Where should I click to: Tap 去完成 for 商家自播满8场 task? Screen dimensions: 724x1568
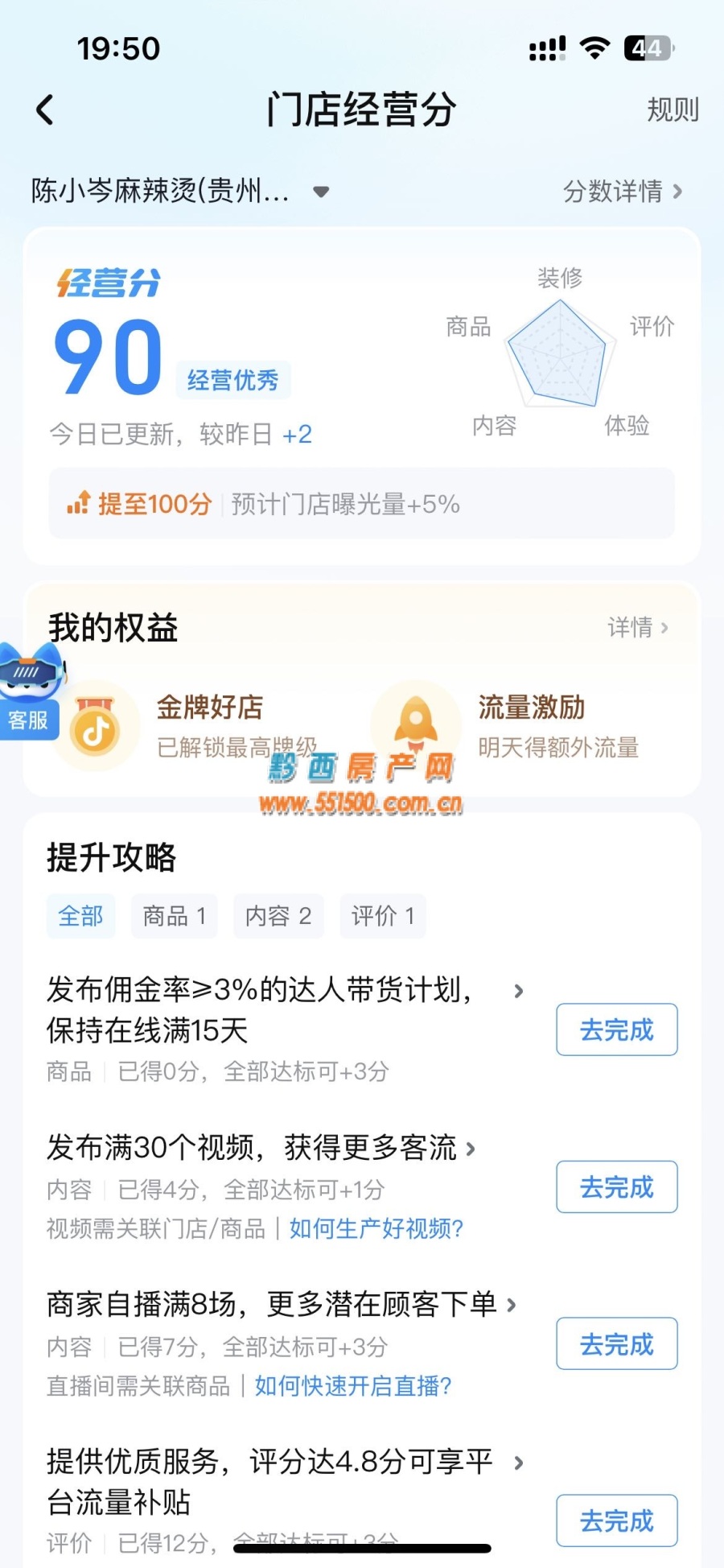(616, 1343)
